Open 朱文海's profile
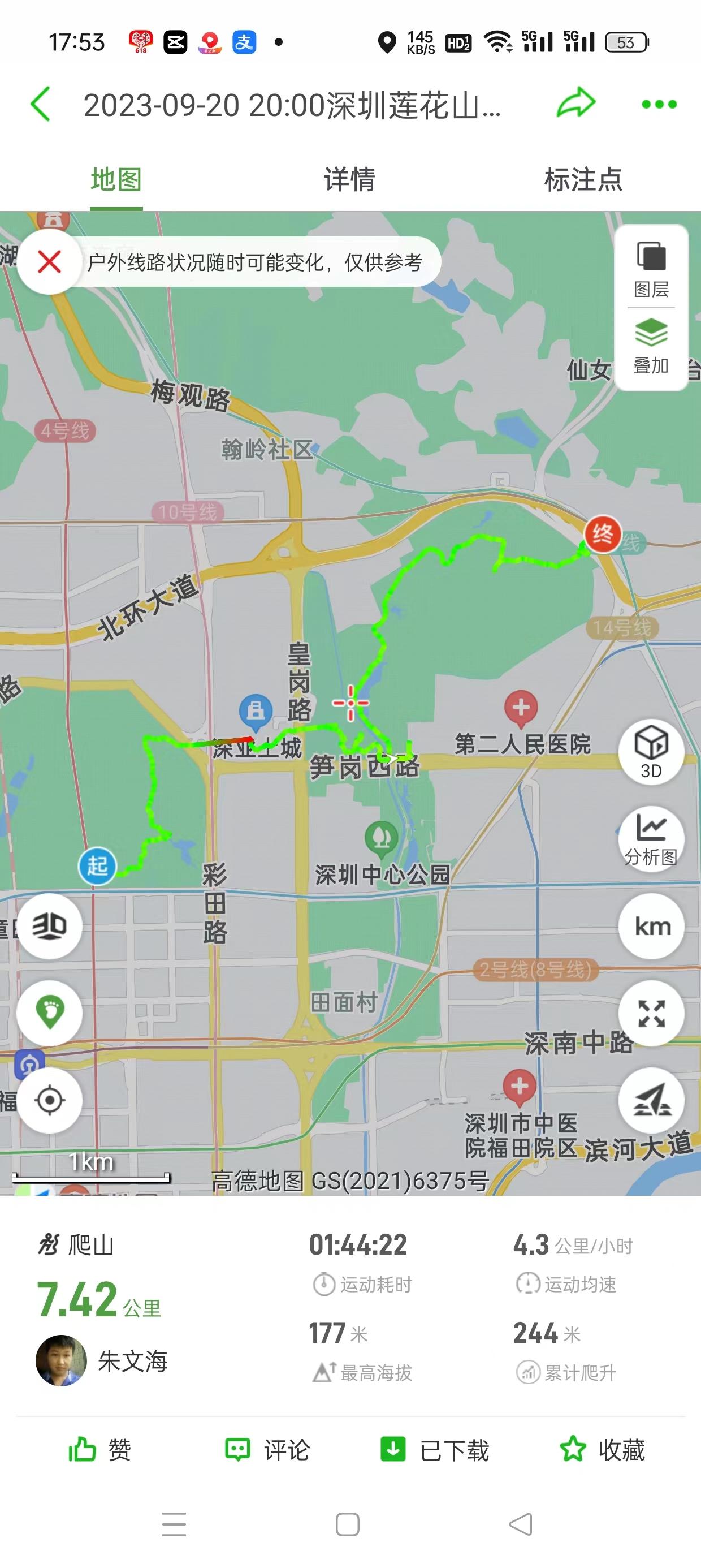The height and width of the screenshot is (1568, 701). 102,1361
